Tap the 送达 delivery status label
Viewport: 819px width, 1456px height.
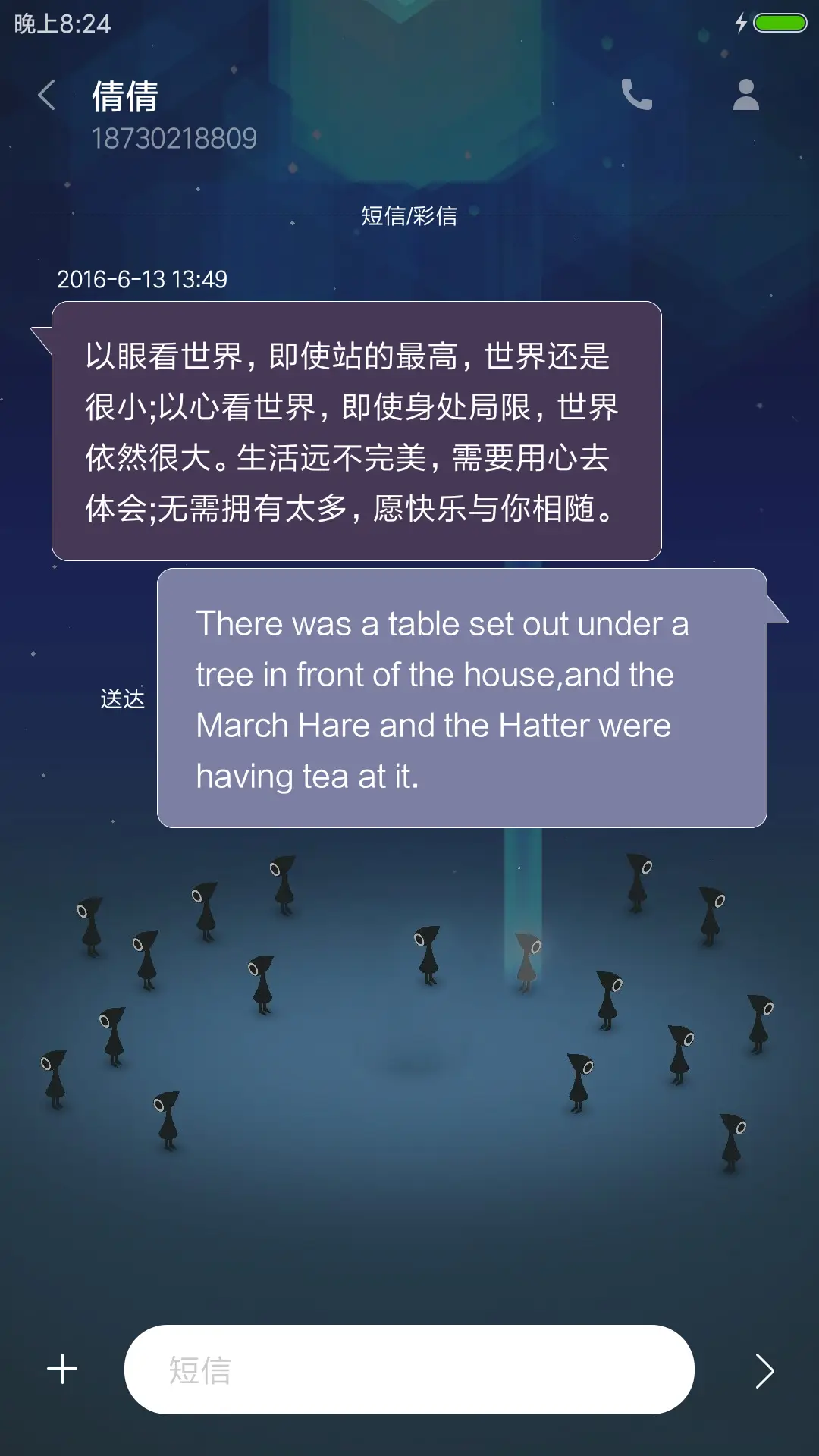(x=124, y=698)
